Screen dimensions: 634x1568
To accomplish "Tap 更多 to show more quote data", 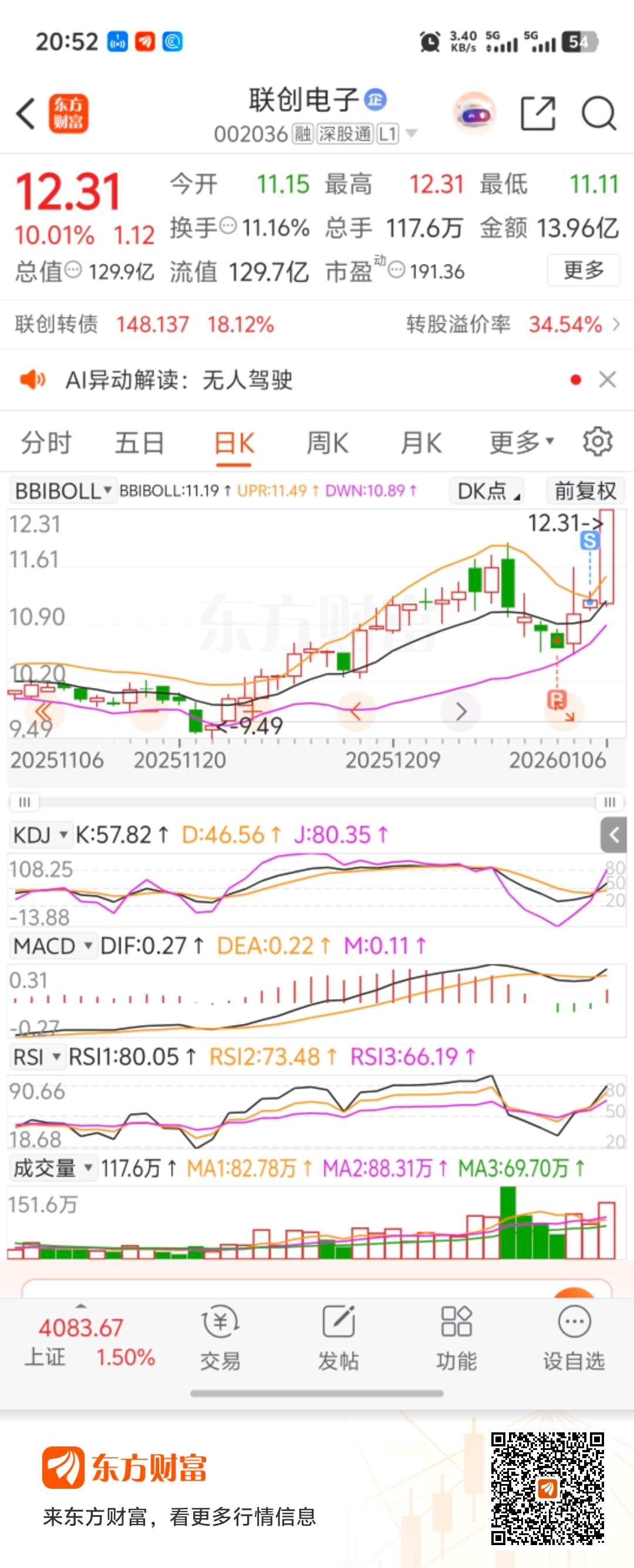I will pyautogui.click(x=583, y=270).
